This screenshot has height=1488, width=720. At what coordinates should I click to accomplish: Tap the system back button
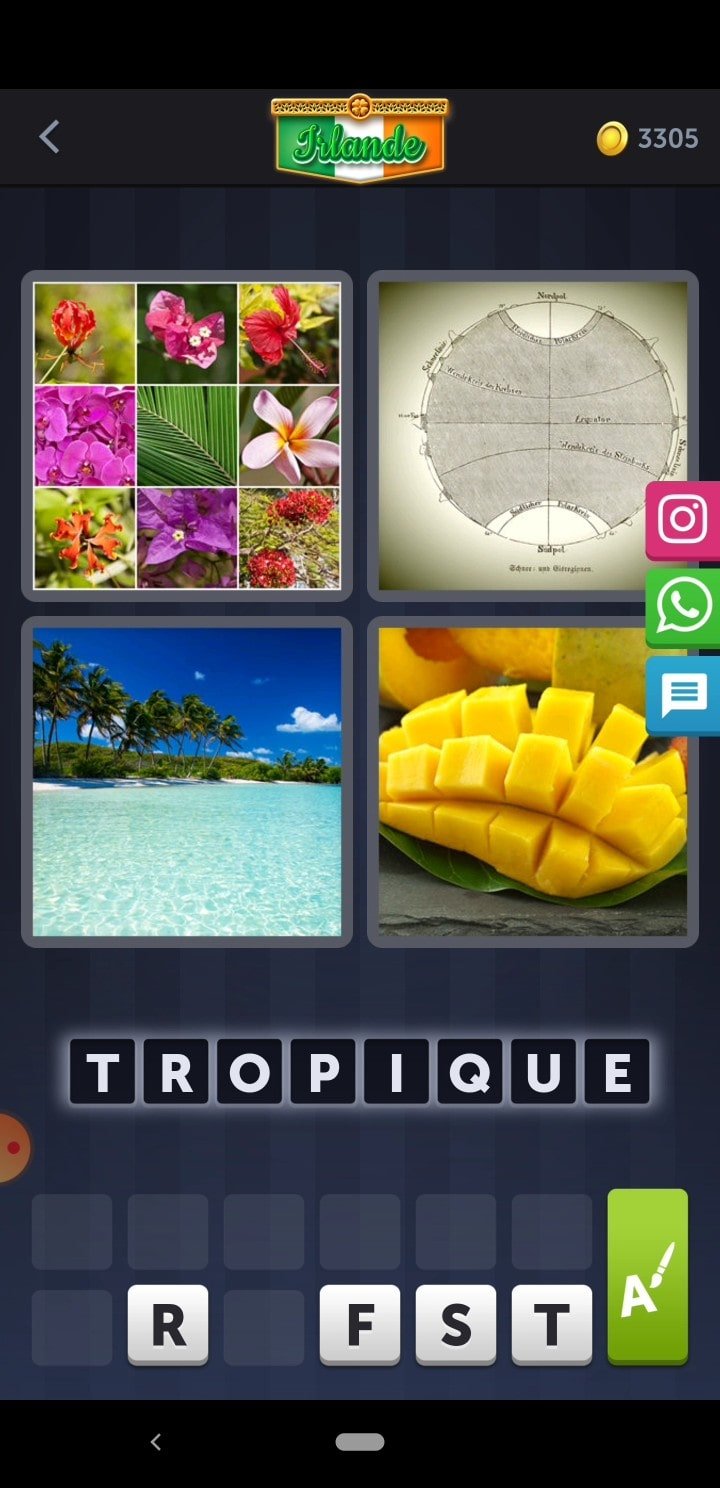tap(155, 1442)
